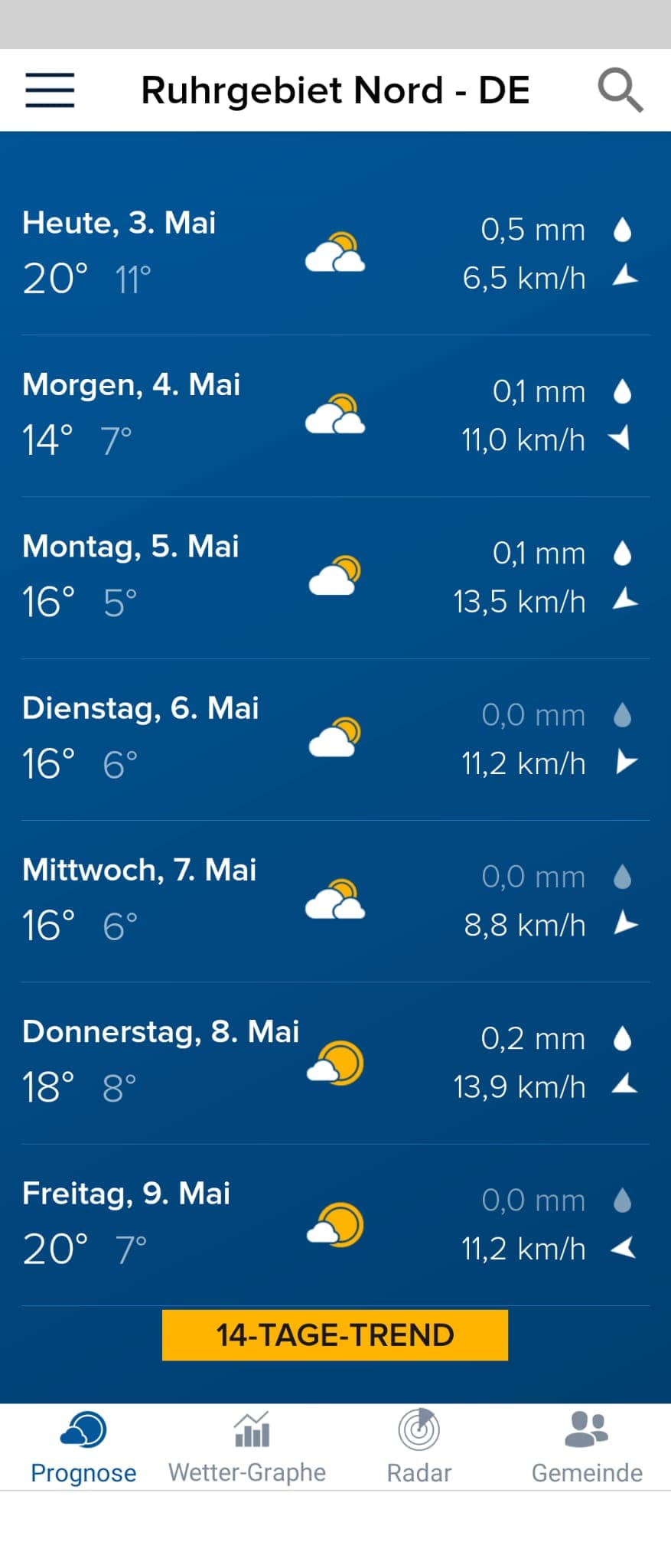Switch to the Prognose tab

coord(83,1447)
